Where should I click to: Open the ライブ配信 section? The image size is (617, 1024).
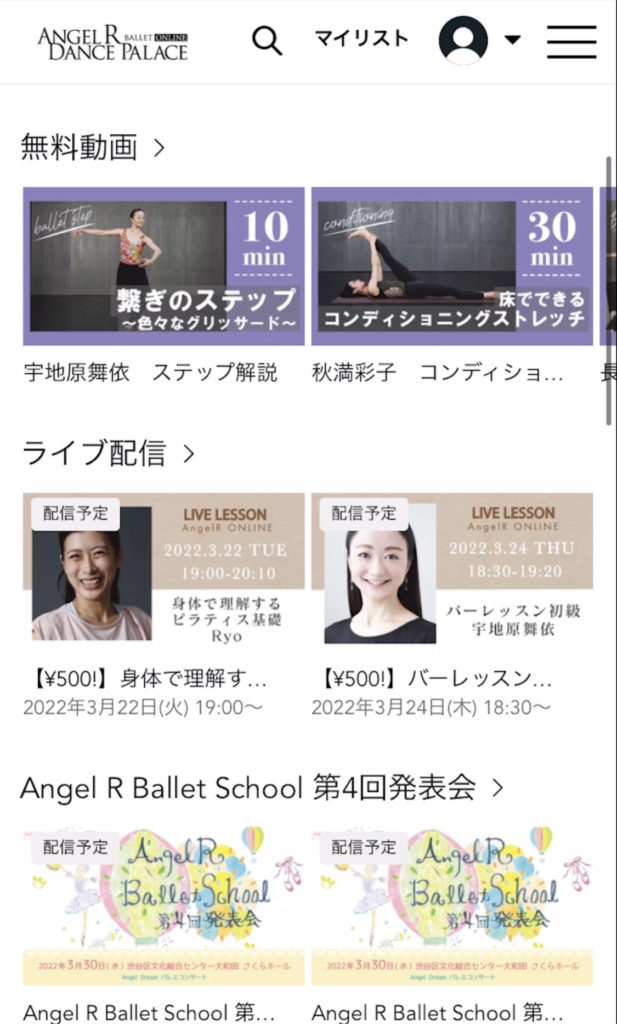click(x=107, y=453)
